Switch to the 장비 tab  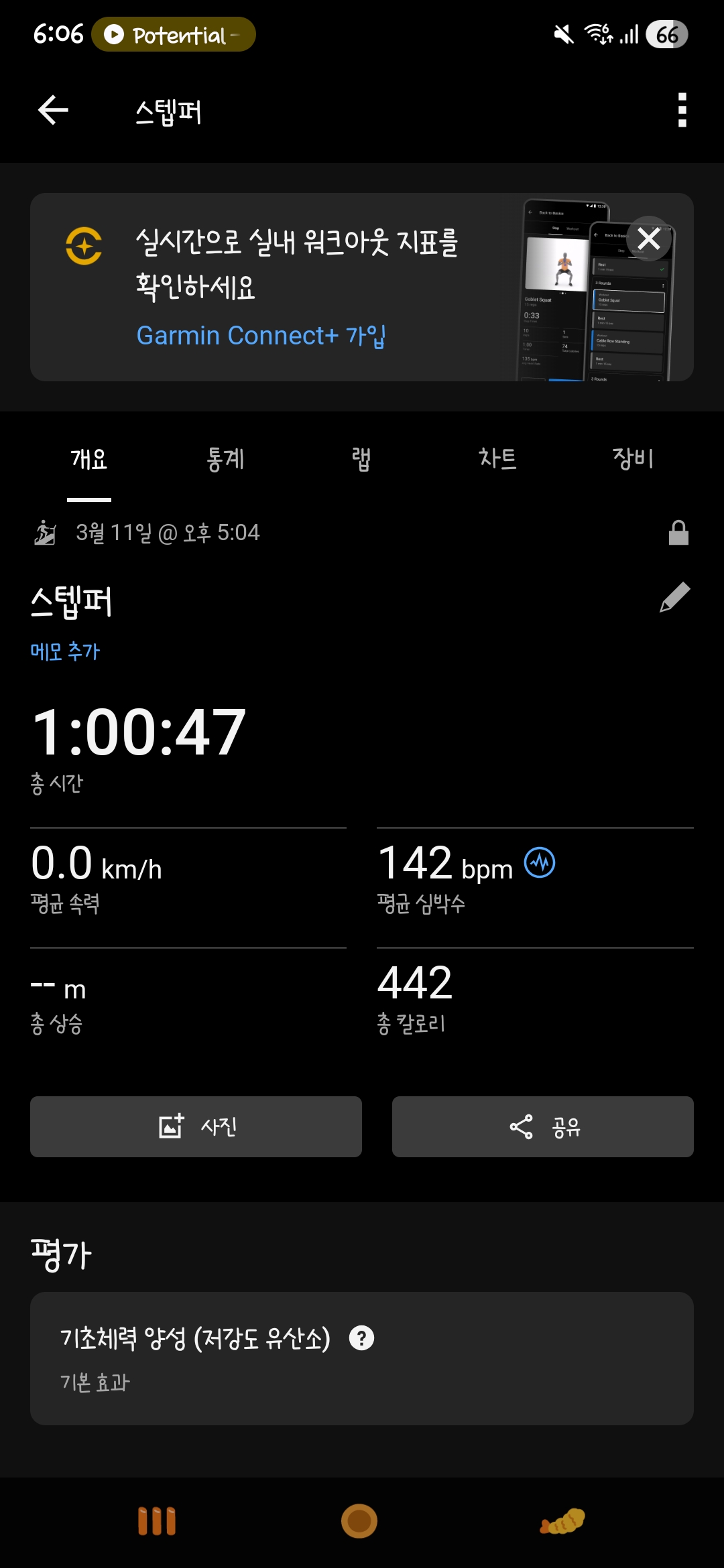point(632,459)
